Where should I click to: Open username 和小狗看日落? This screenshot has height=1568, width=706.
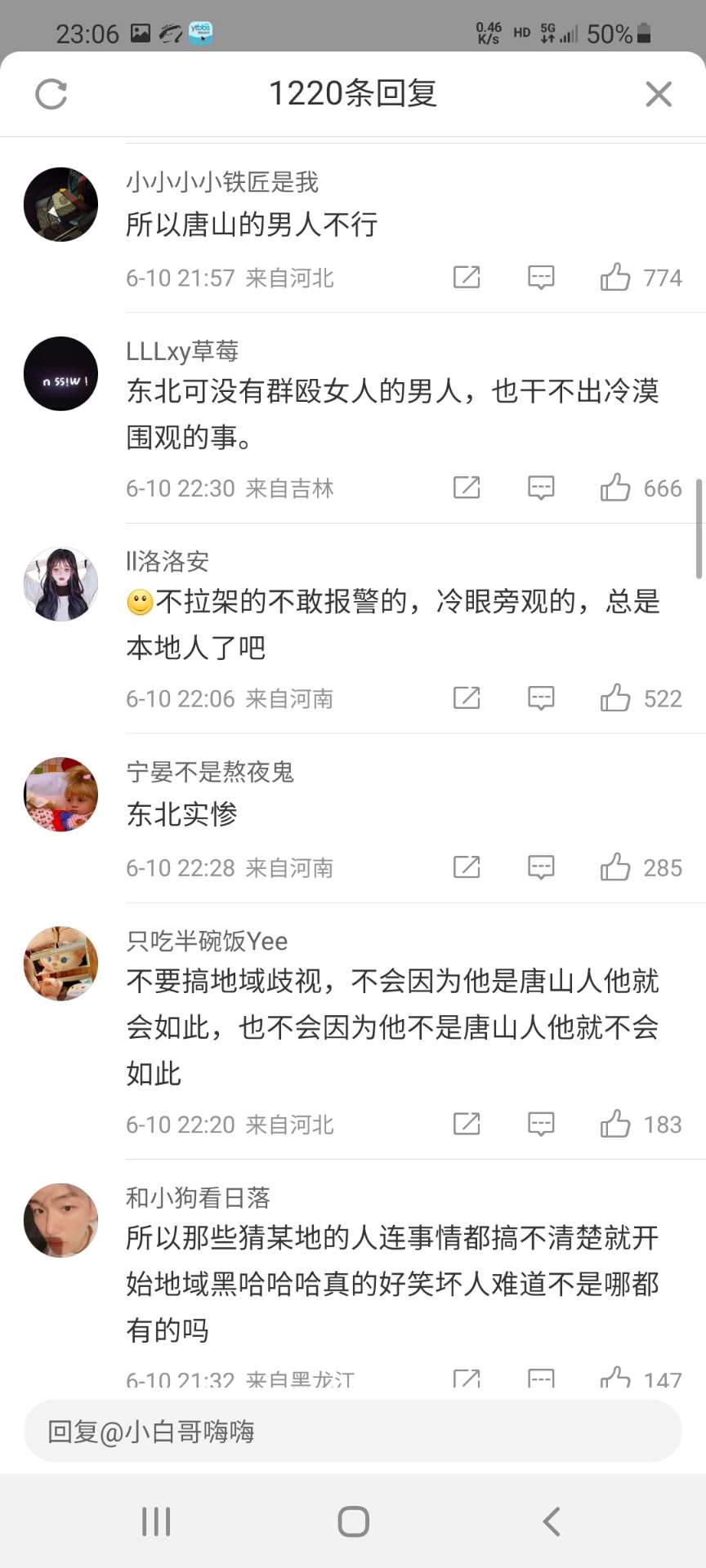pos(198,1197)
